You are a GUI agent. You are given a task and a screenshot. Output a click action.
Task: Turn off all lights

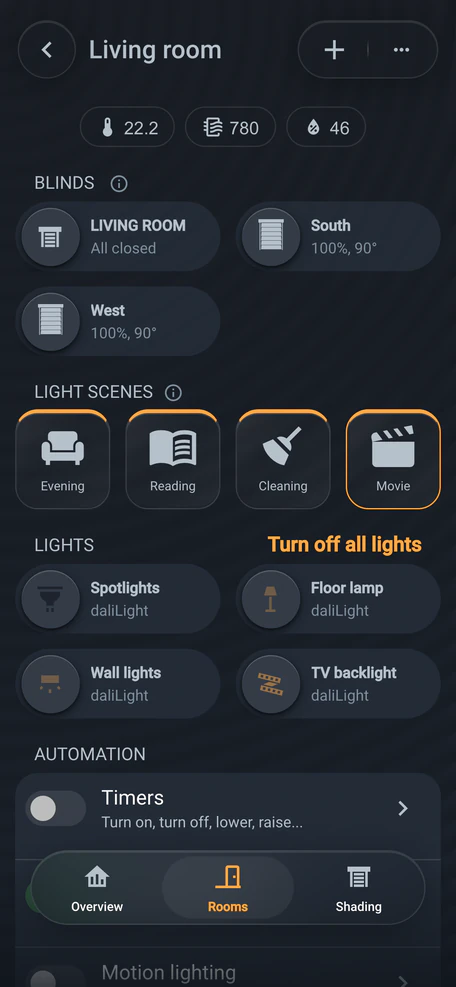(345, 544)
